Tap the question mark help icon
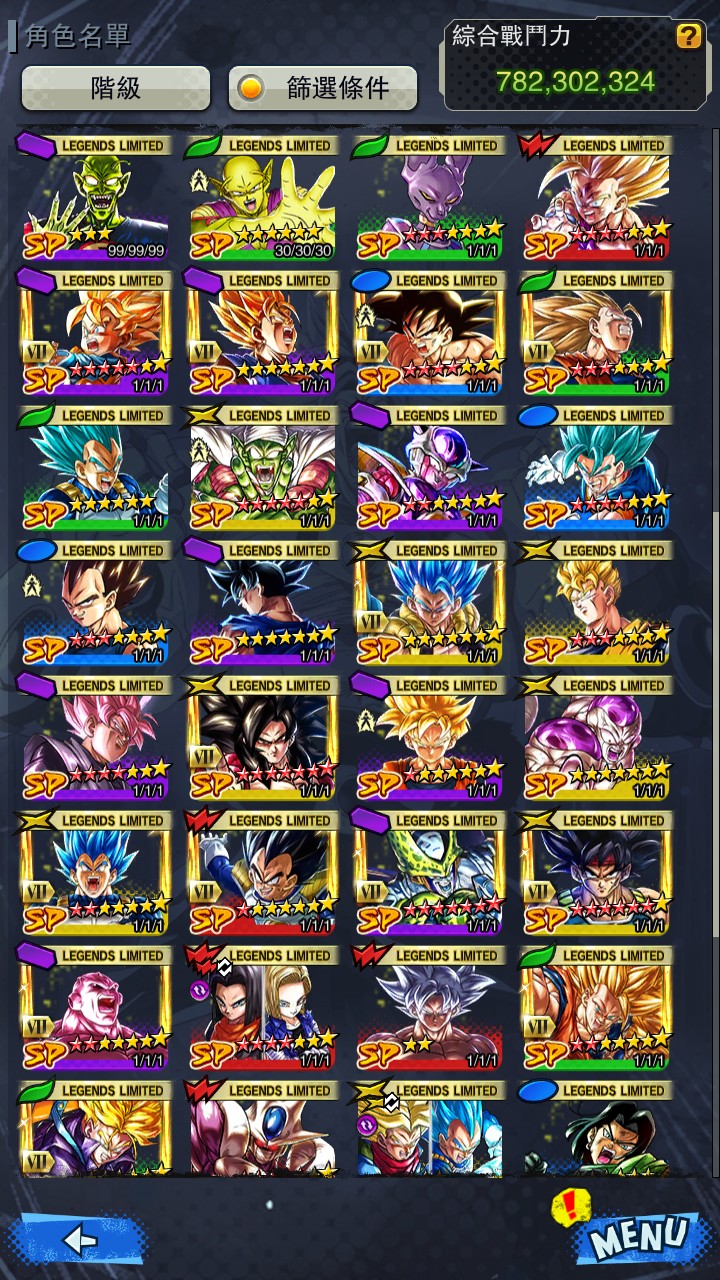 tap(689, 37)
